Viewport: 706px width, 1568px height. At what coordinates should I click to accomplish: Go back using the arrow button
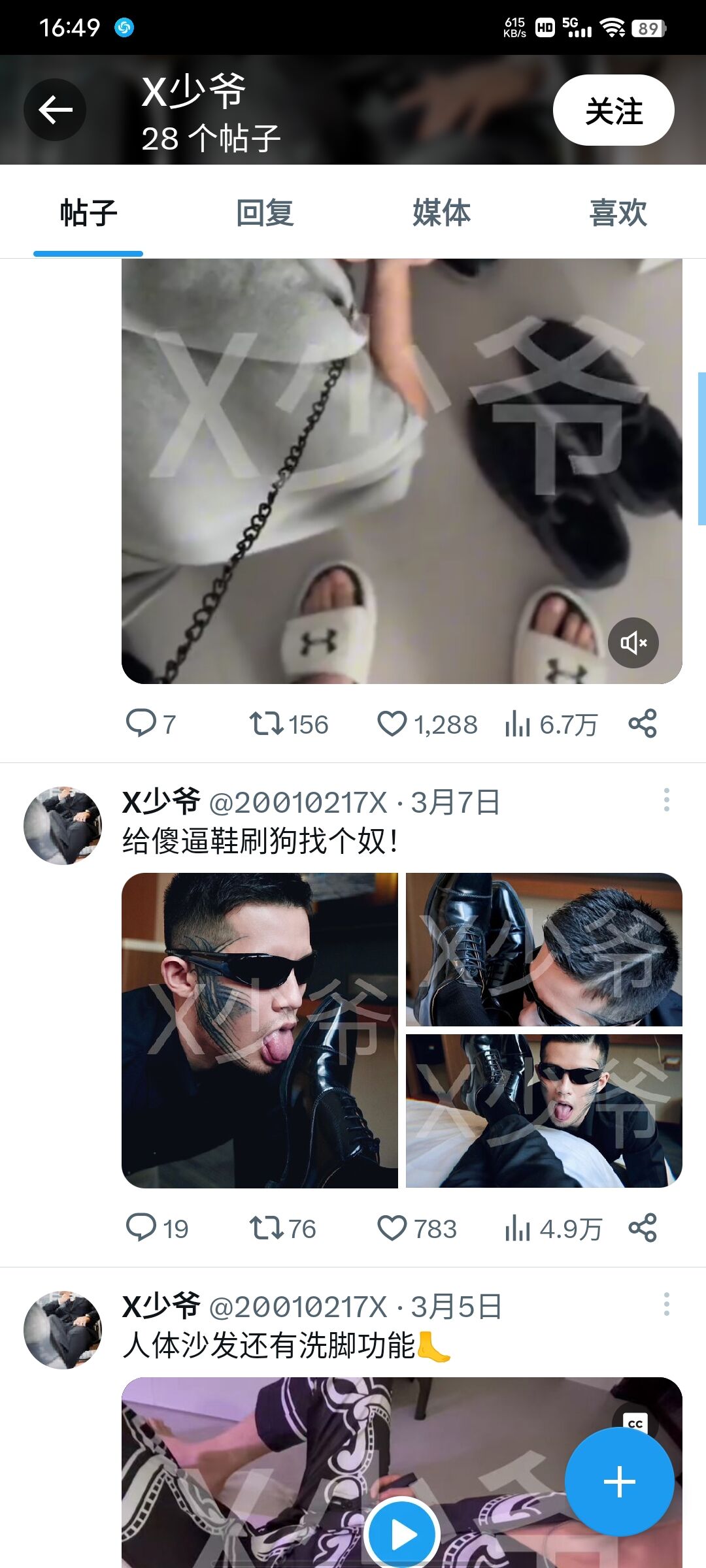tap(55, 110)
